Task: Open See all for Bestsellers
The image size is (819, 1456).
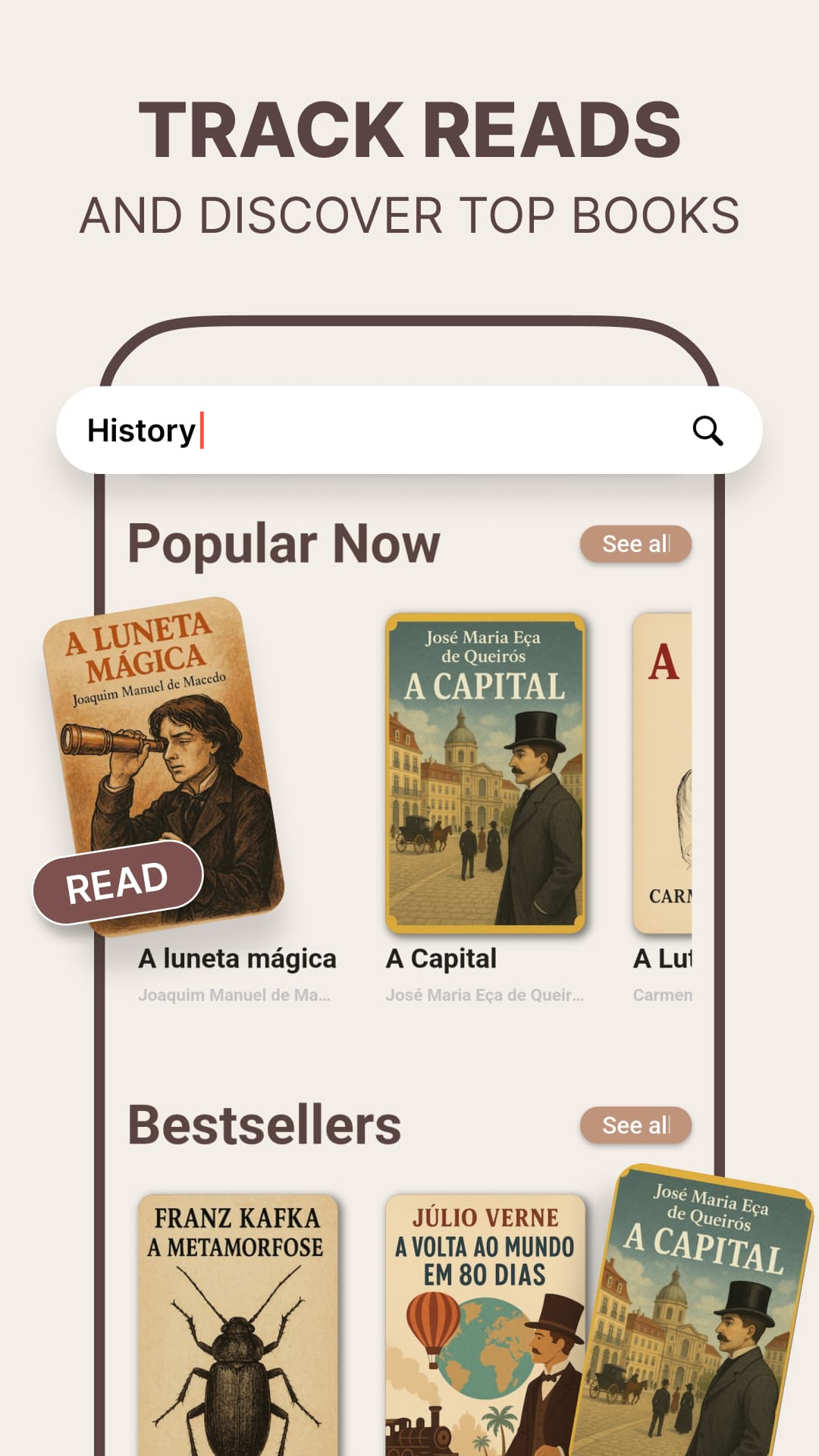Action: click(635, 1125)
